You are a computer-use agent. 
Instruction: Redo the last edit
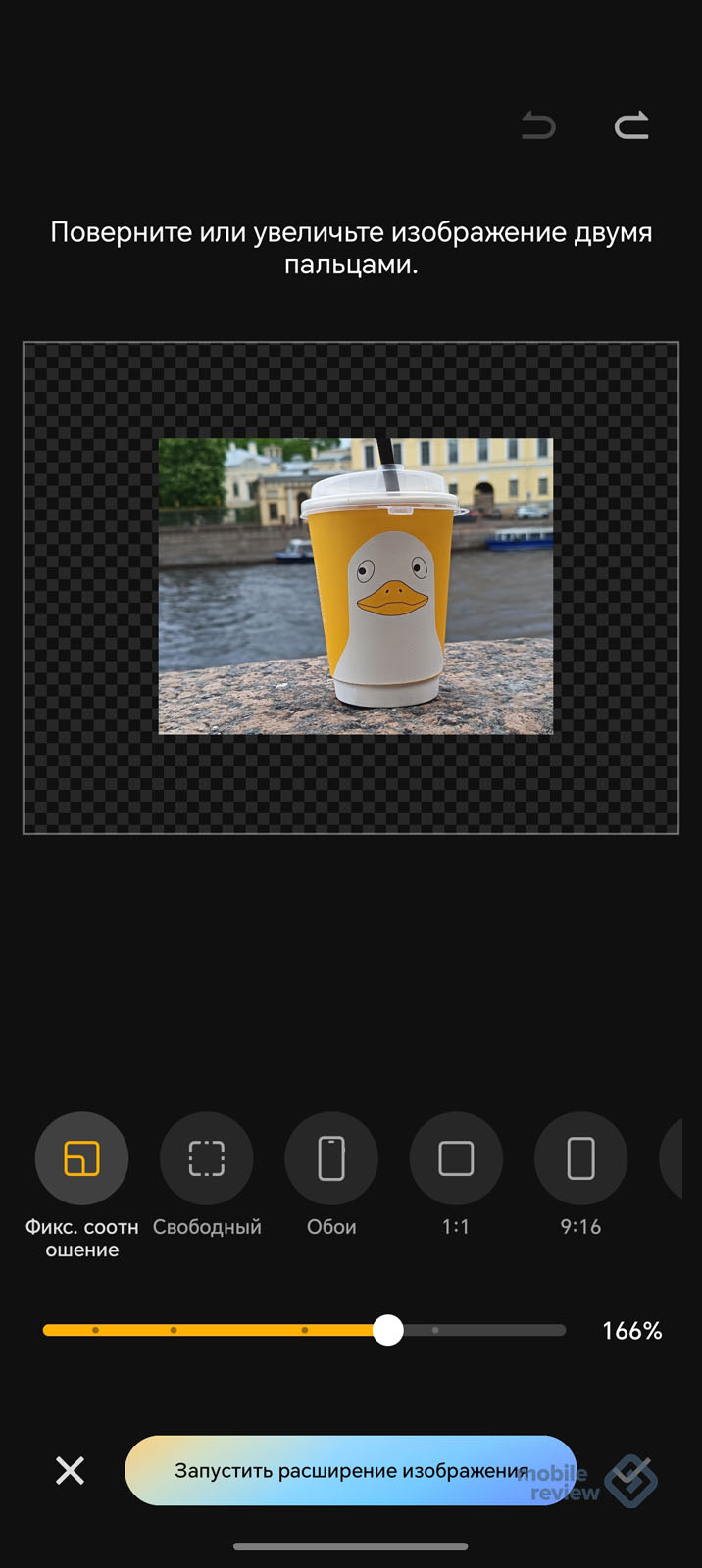(x=631, y=125)
